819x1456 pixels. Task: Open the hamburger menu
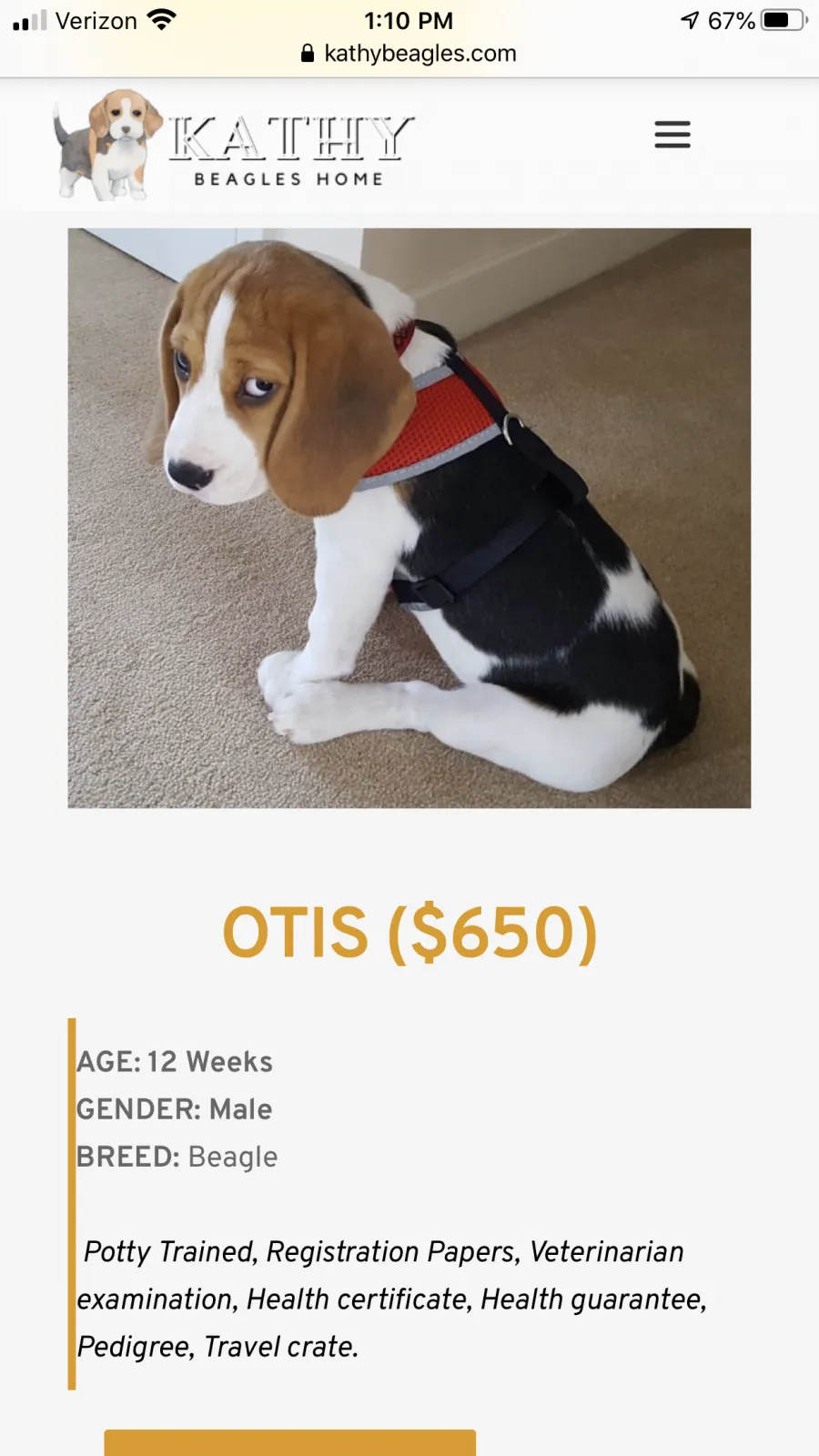coord(672,135)
